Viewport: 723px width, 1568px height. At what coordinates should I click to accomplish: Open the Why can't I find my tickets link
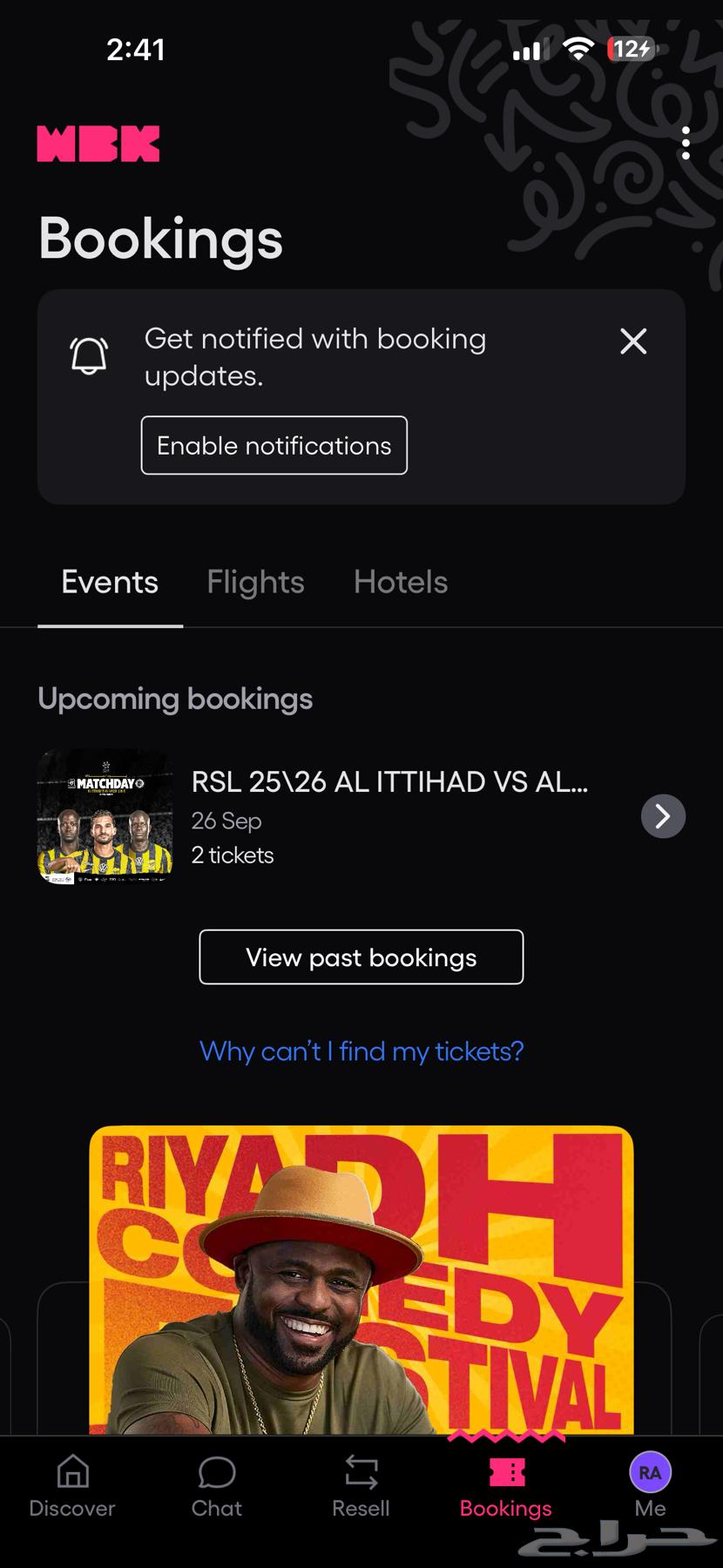361,1052
